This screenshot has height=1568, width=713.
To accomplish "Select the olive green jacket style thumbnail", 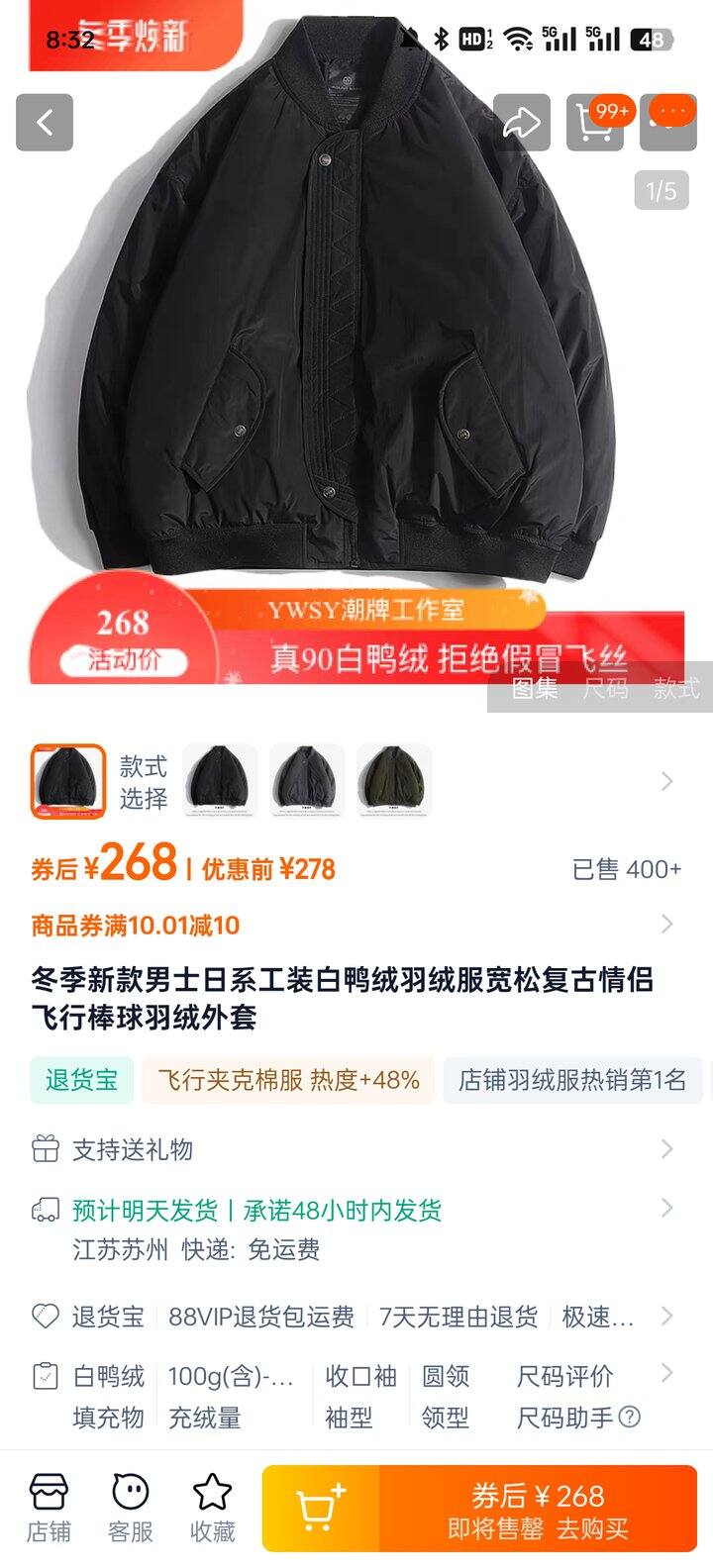I will 394,781.
